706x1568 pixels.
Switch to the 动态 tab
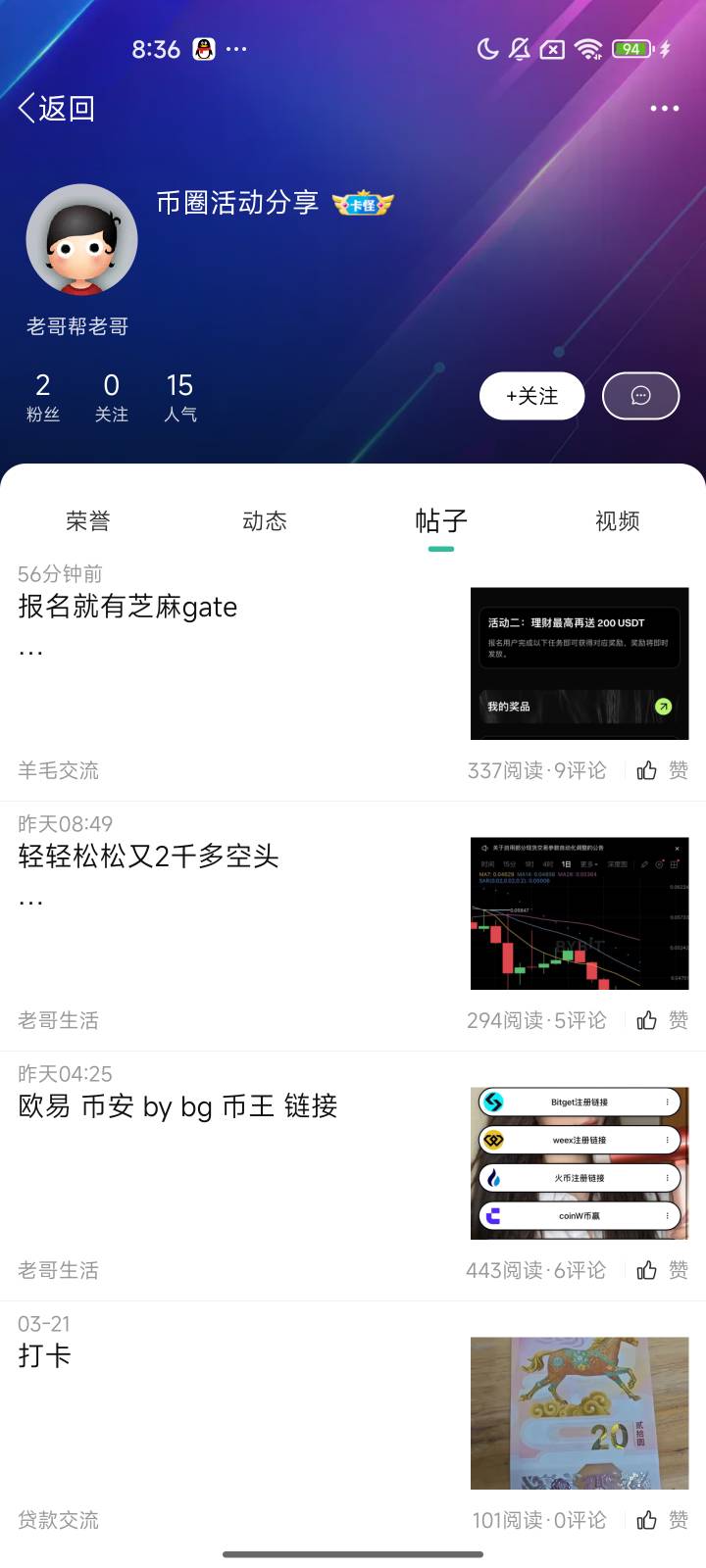(x=265, y=521)
